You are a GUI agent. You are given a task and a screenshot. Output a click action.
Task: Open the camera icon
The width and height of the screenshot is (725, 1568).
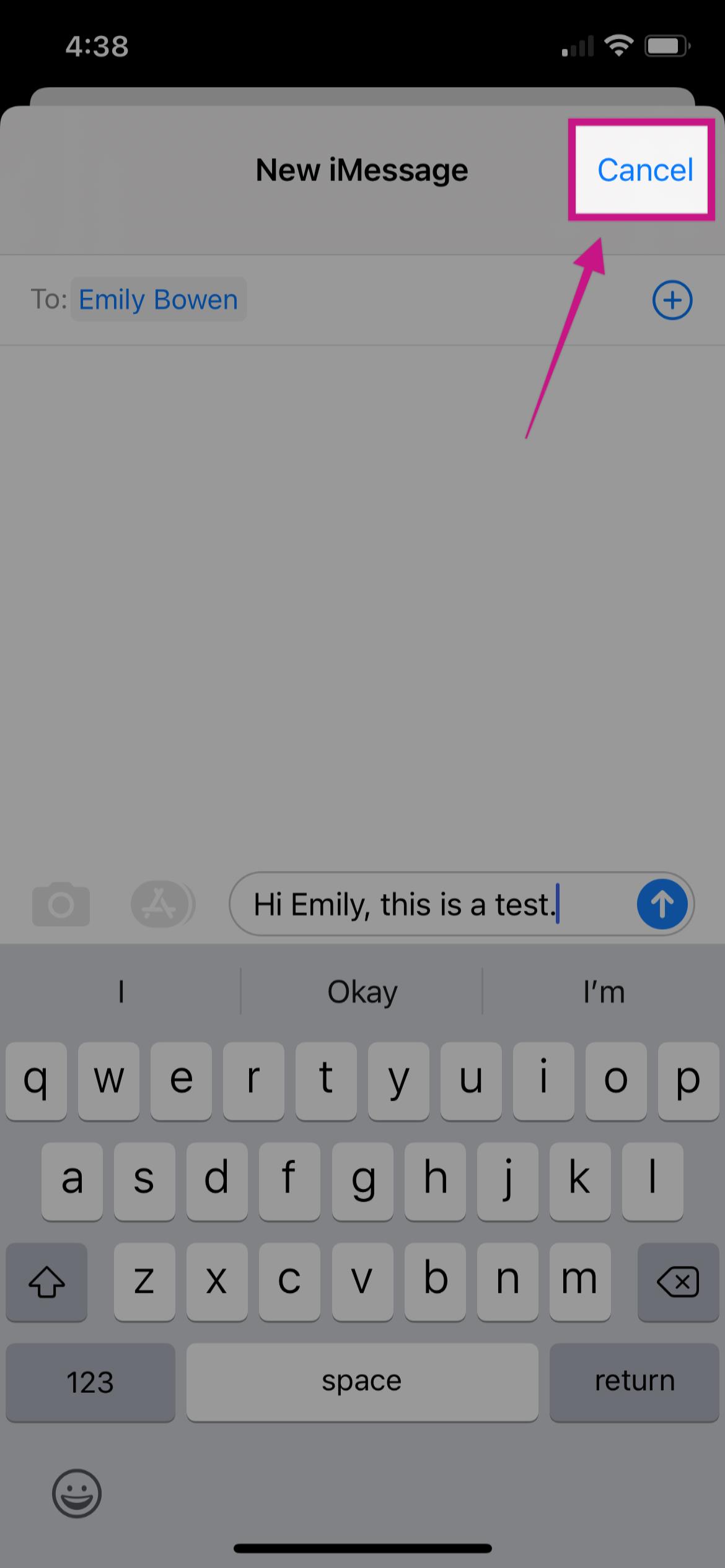[61, 904]
